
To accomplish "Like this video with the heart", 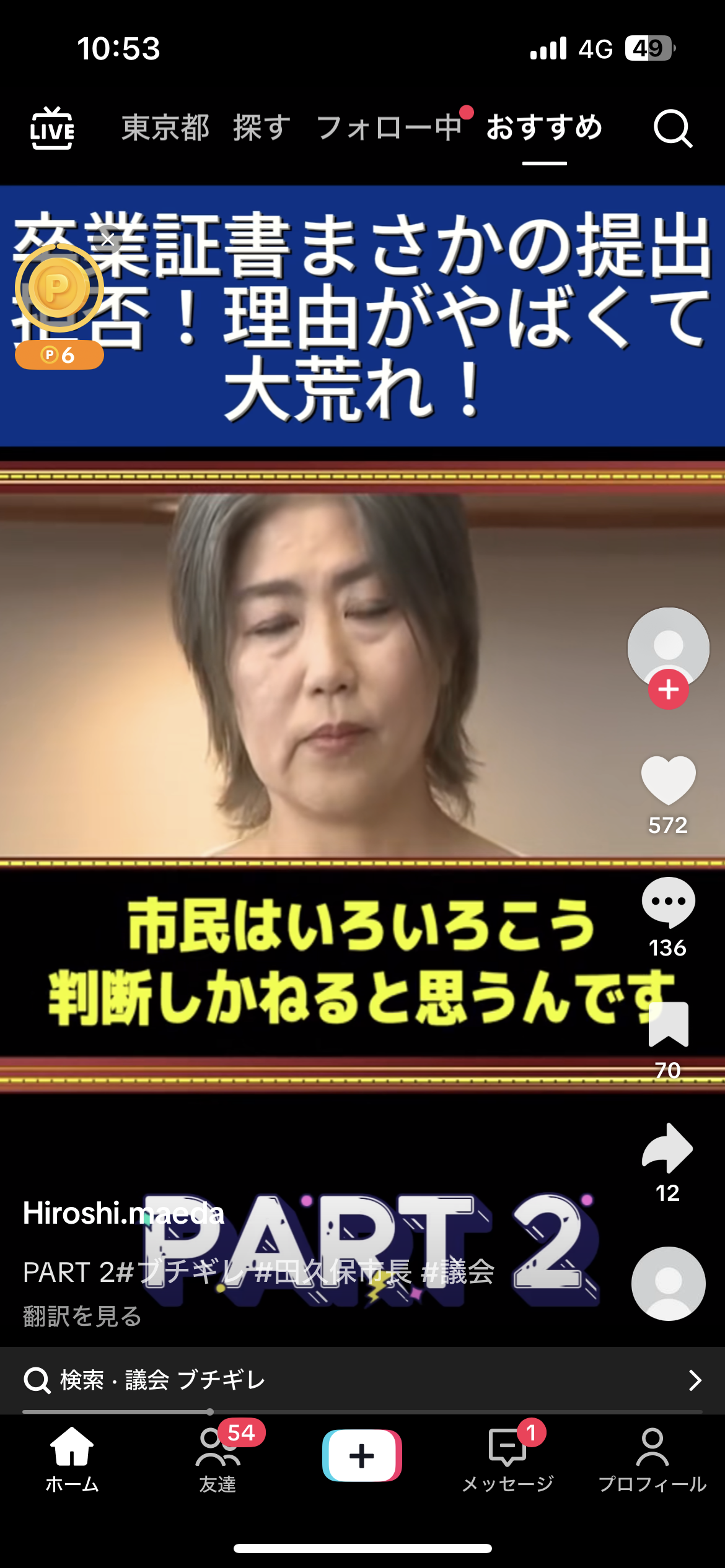I will pos(668,780).
